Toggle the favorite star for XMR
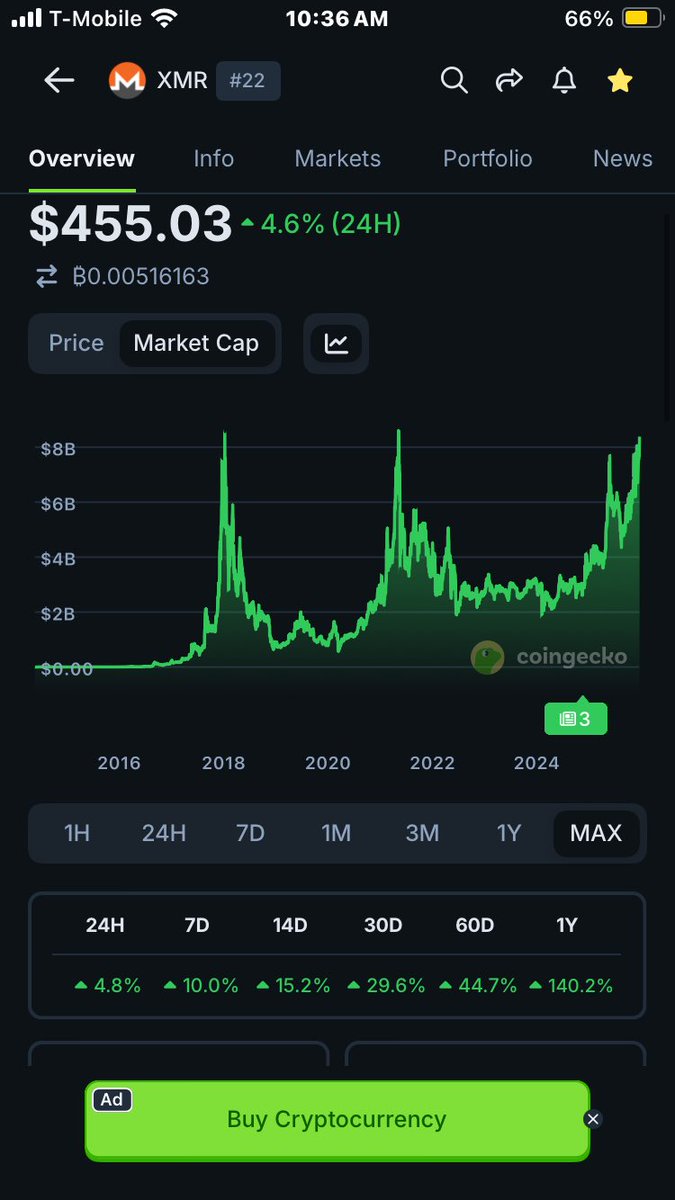Viewport: 675px width, 1200px height. (x=620, y=81)
